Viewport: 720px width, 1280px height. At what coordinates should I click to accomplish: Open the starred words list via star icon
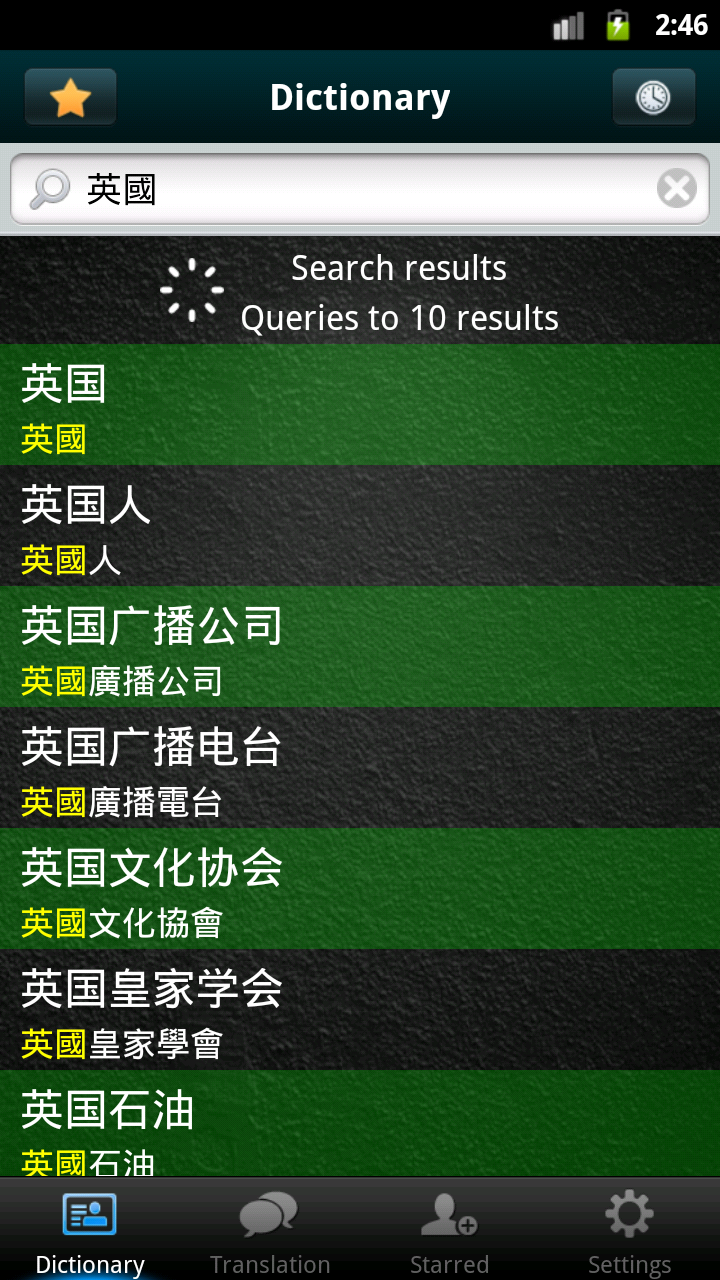click(x=70, y=96)
